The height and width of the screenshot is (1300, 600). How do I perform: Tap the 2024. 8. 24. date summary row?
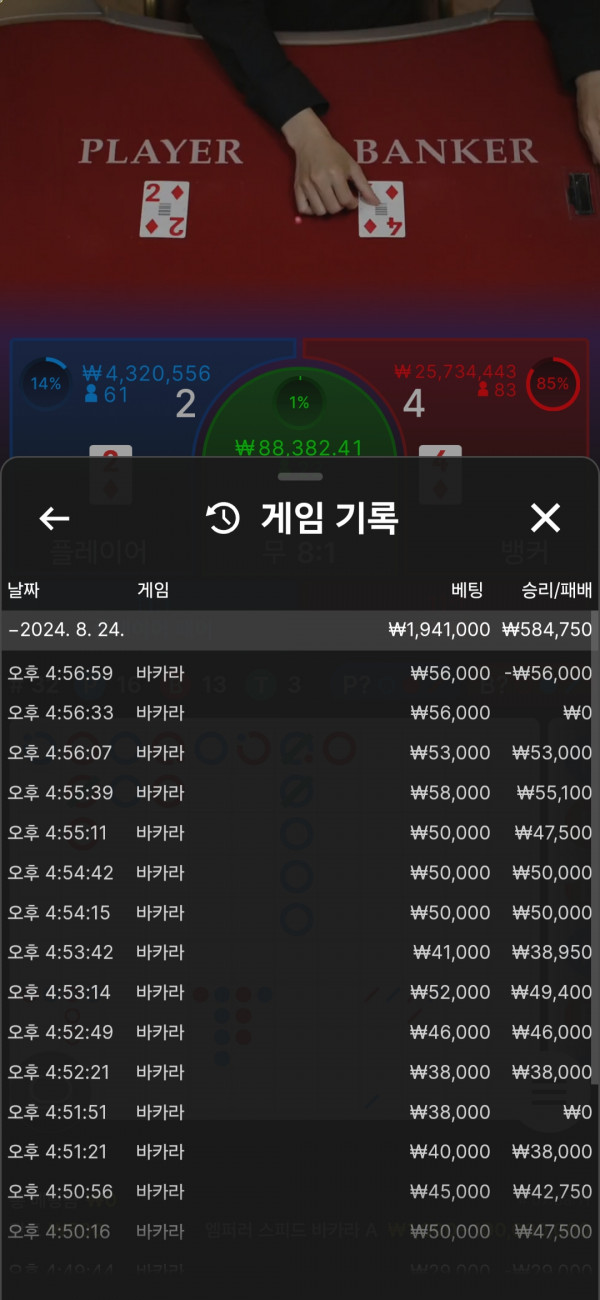coord(300,630)
